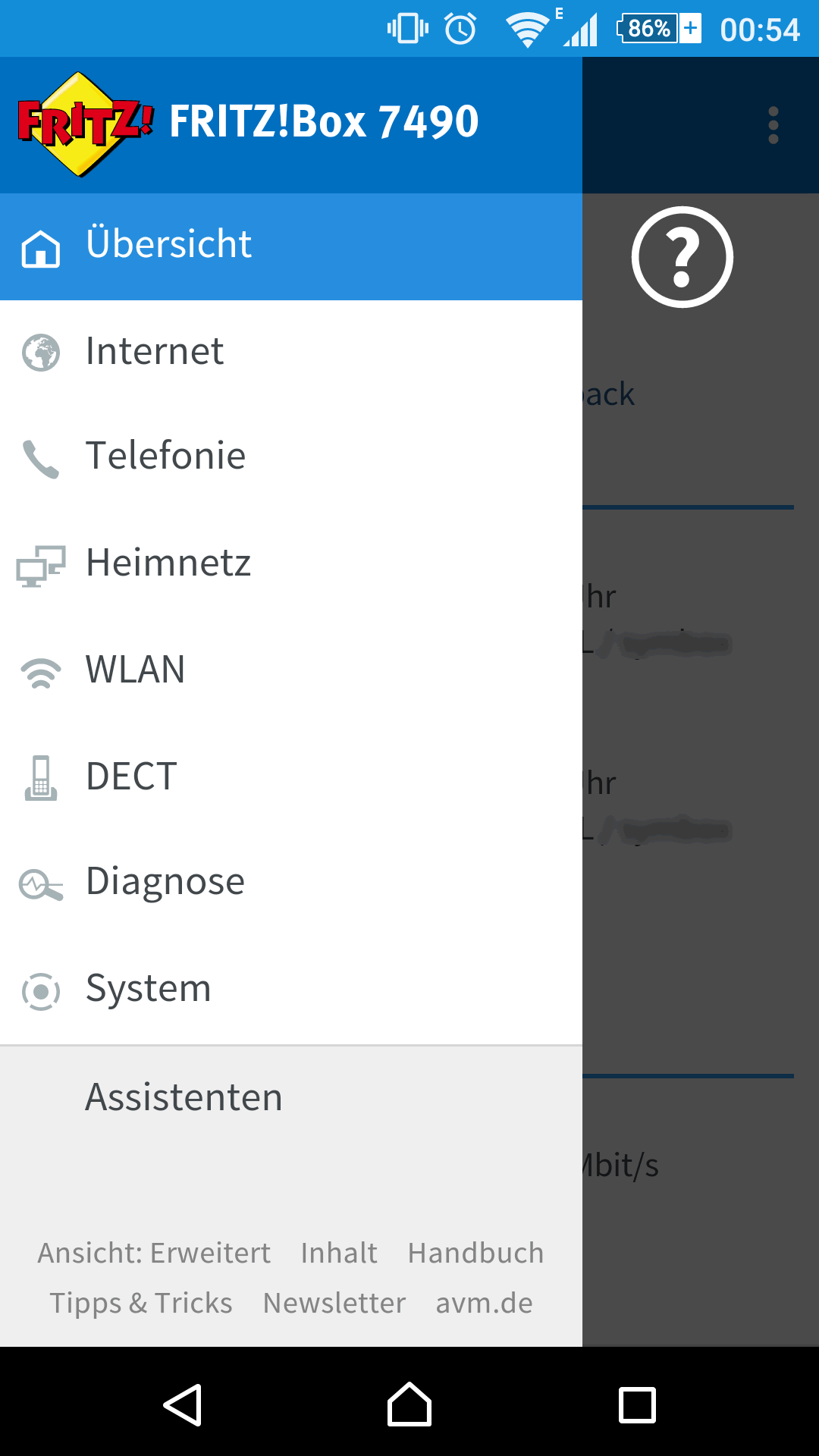This screenshot has width=819, height=1456.
Task: Open the Assistenten entry
Action: tap(291, 1098)
